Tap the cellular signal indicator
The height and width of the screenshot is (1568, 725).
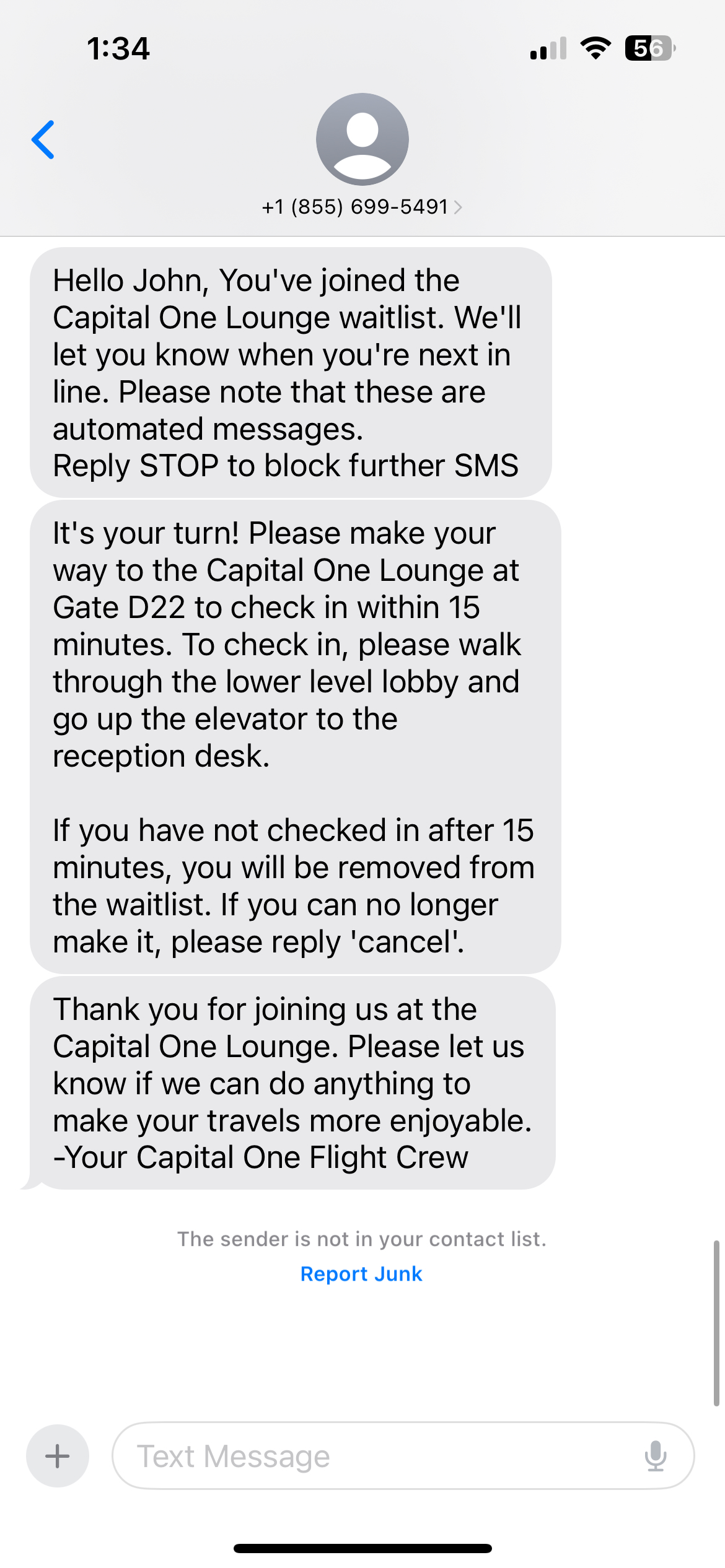point(548,50)
